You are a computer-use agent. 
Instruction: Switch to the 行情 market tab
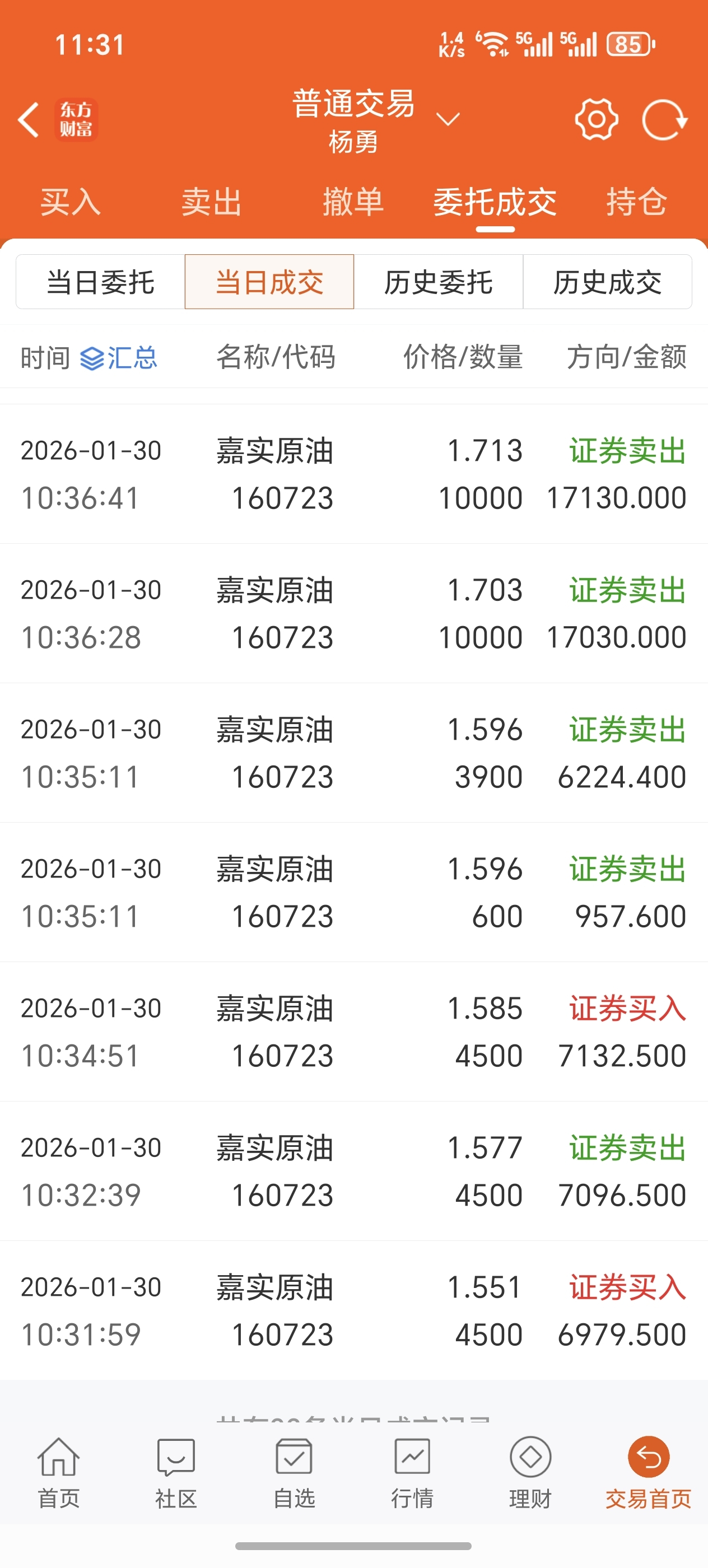coord(412,1473)
